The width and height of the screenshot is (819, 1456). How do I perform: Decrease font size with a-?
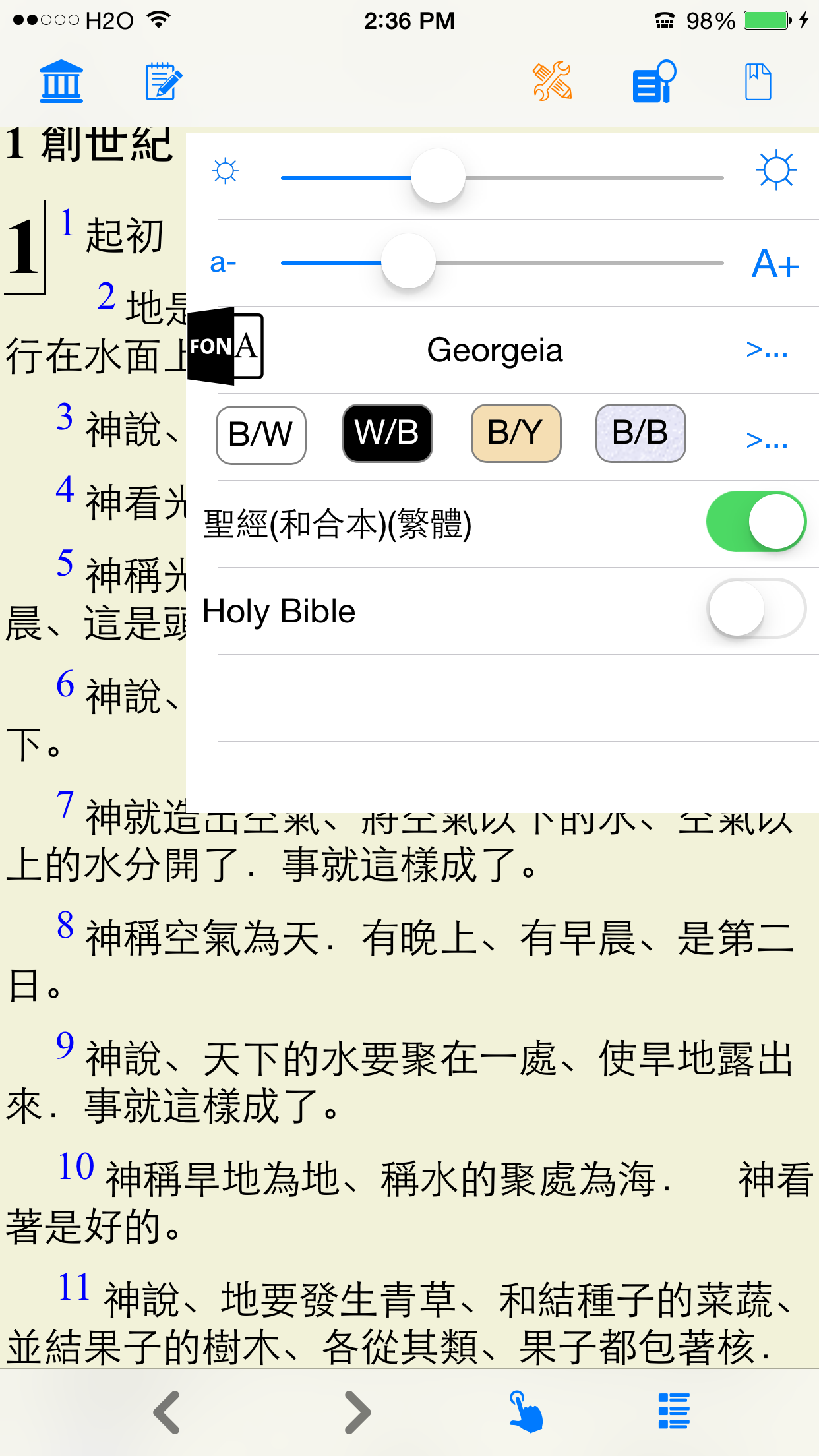[x=223, y=262]
